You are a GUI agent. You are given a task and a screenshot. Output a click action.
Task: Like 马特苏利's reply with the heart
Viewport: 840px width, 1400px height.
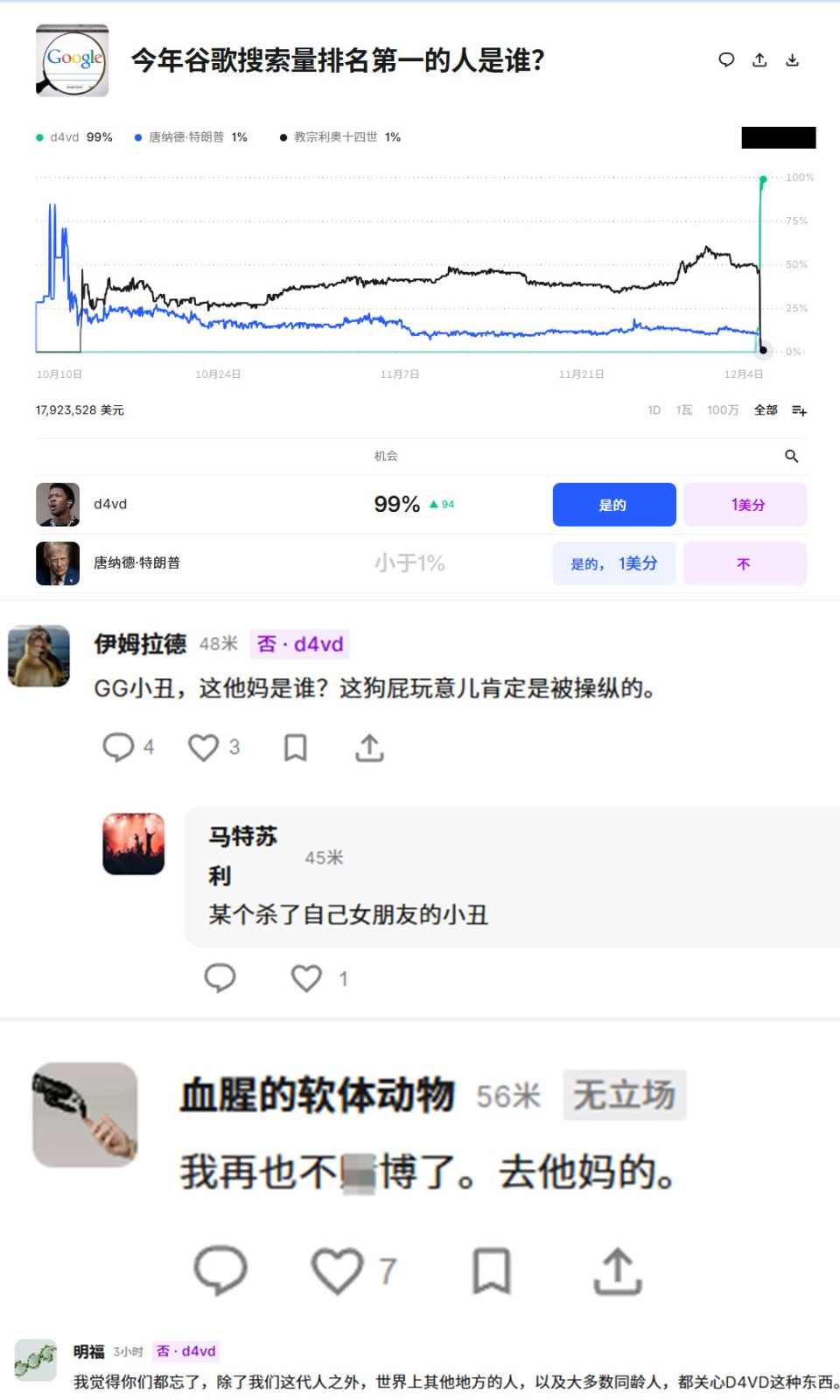(x=306, y=978)
